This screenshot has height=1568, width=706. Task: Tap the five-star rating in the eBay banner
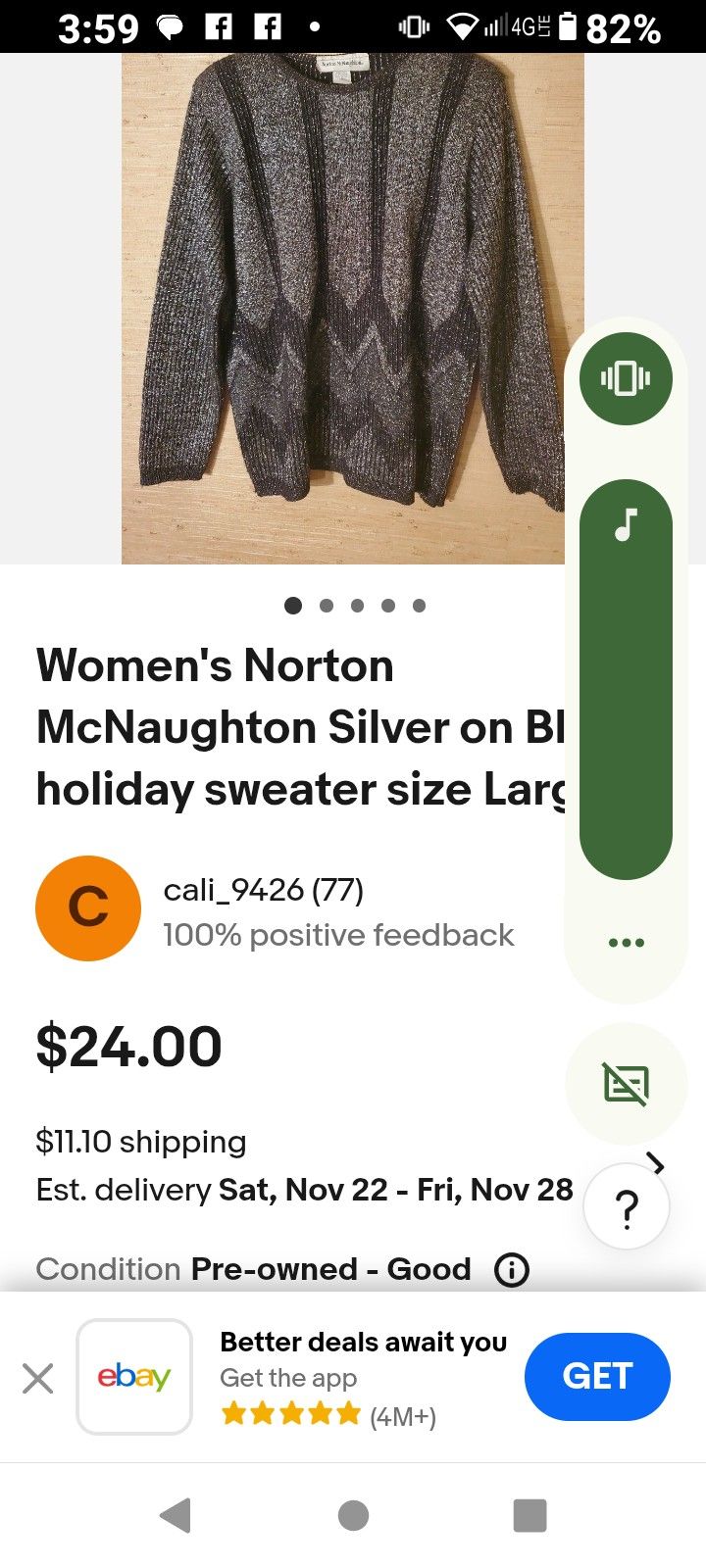291,1413
